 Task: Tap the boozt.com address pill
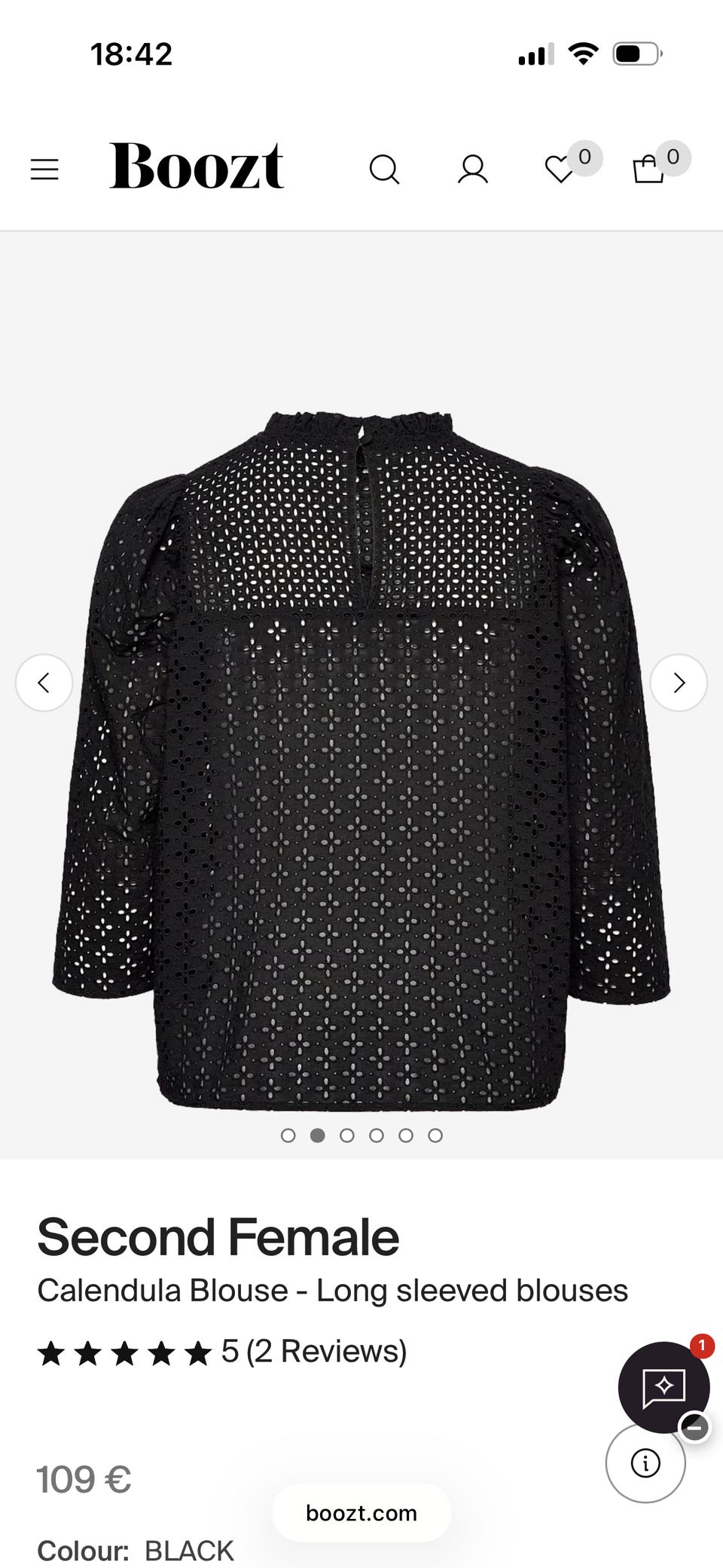click(361, 1513)
